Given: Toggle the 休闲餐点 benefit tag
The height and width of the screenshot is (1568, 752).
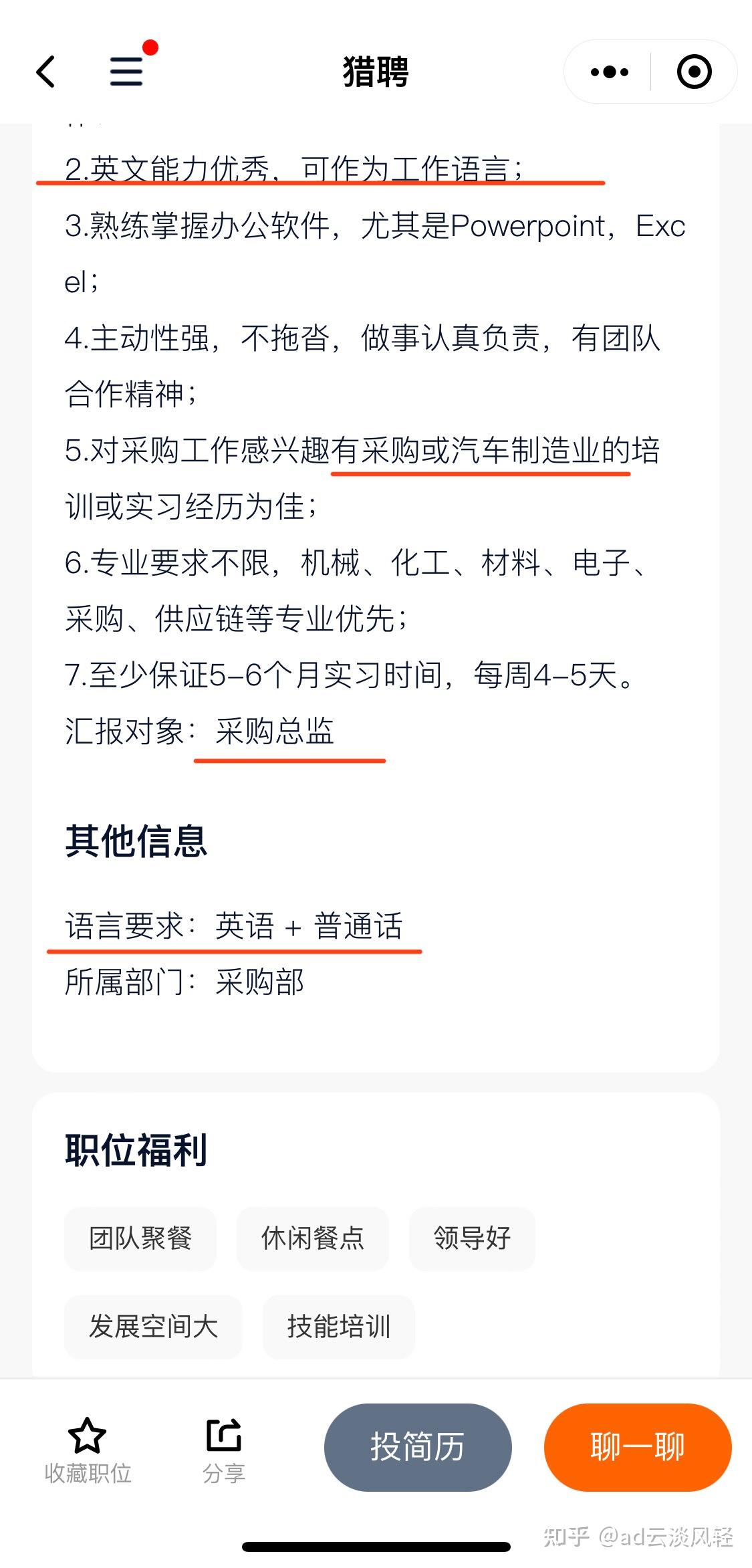Looking at the screenshot, I should tap(312, 1238).
